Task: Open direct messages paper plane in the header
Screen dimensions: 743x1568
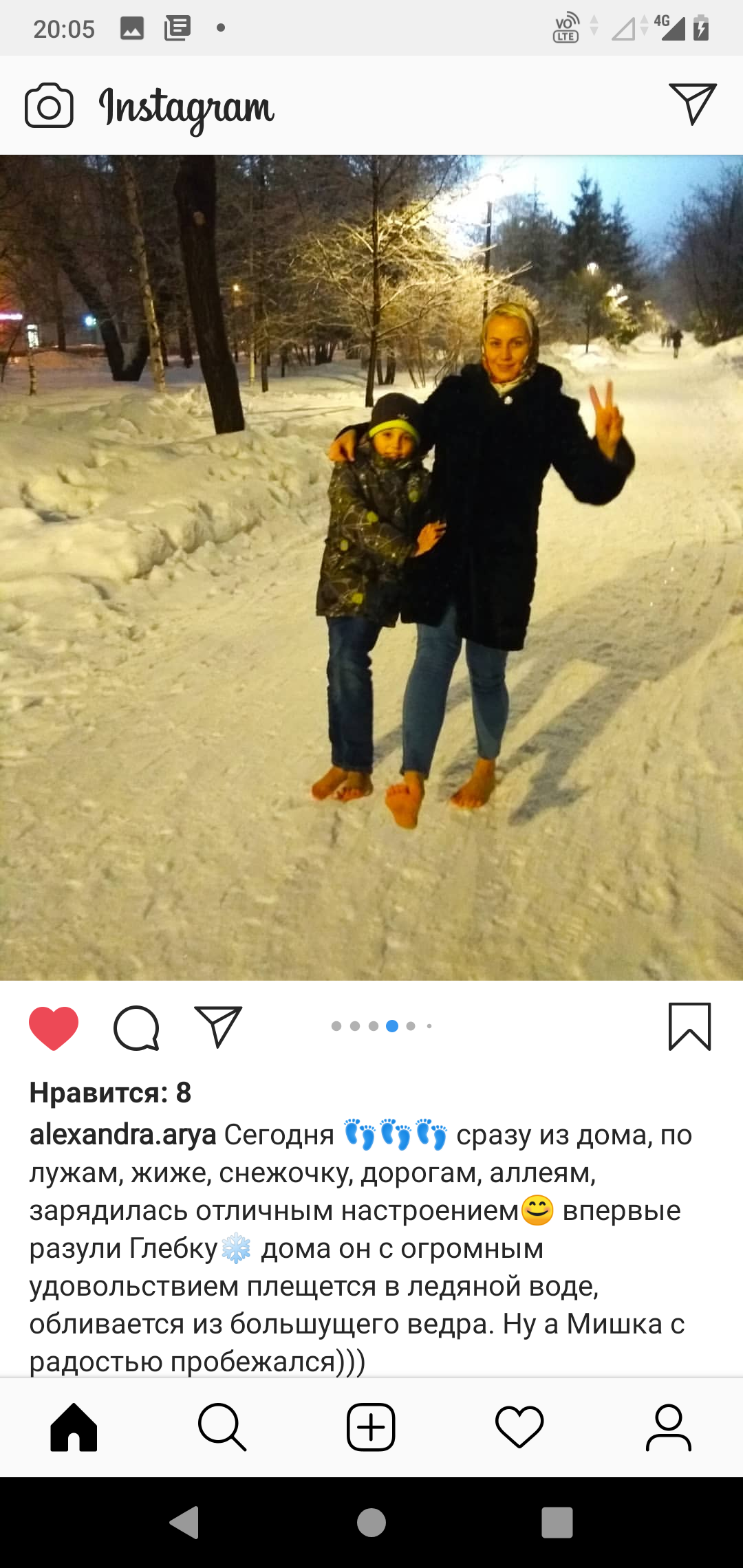Action: click(692, 104)
